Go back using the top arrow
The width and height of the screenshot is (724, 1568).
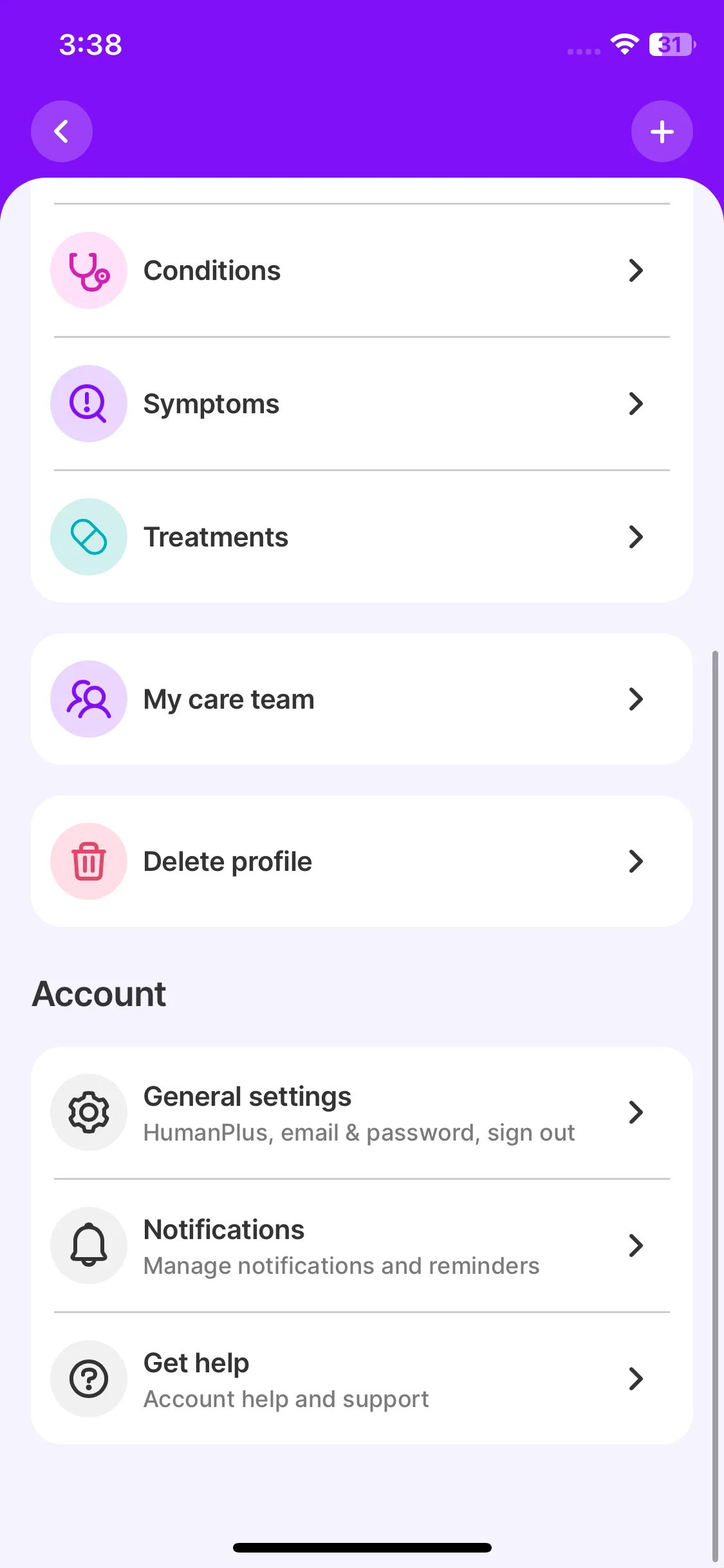point(62,131)
